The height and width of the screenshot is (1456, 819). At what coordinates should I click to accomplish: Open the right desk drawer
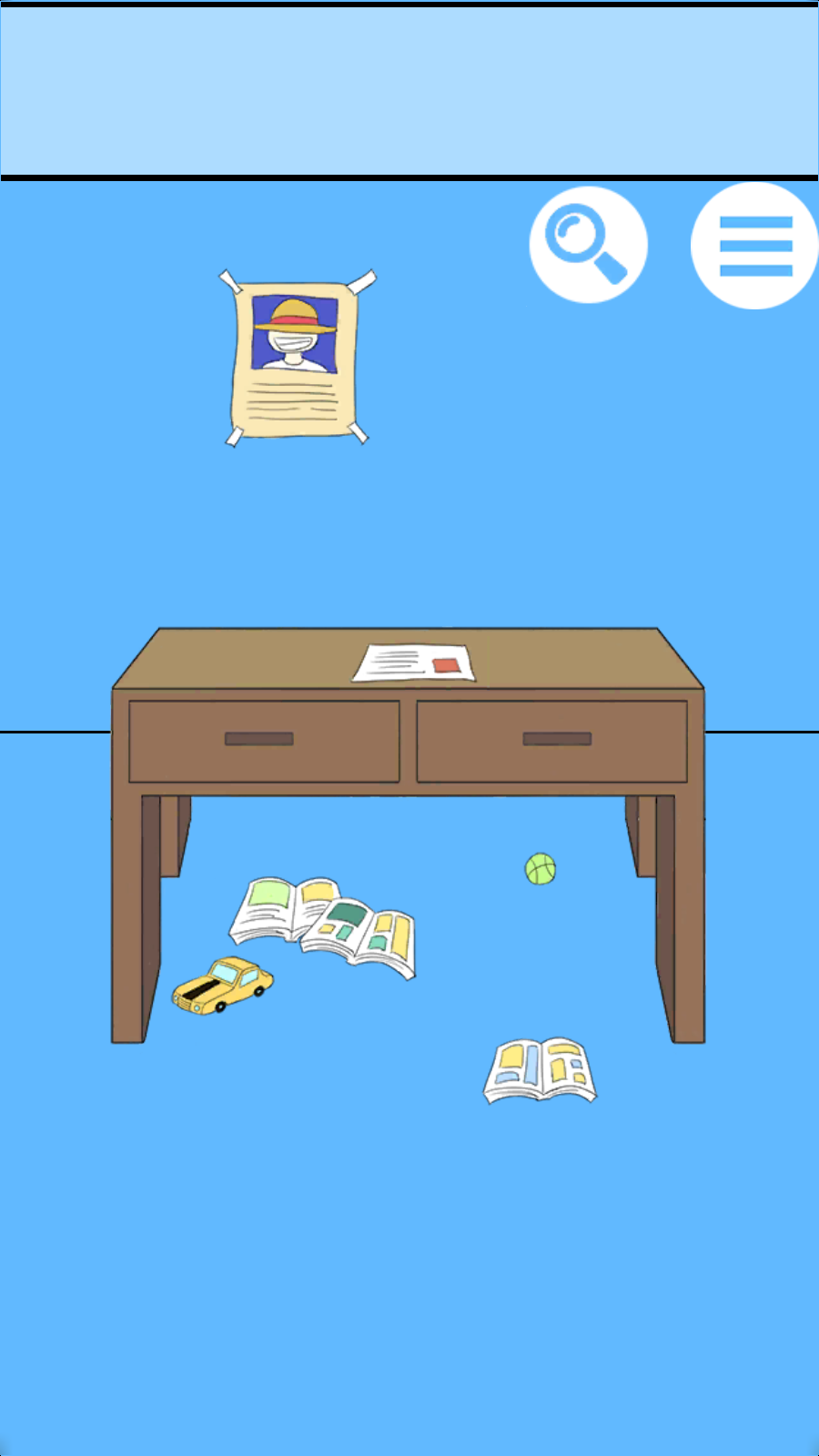click(552, 741)
